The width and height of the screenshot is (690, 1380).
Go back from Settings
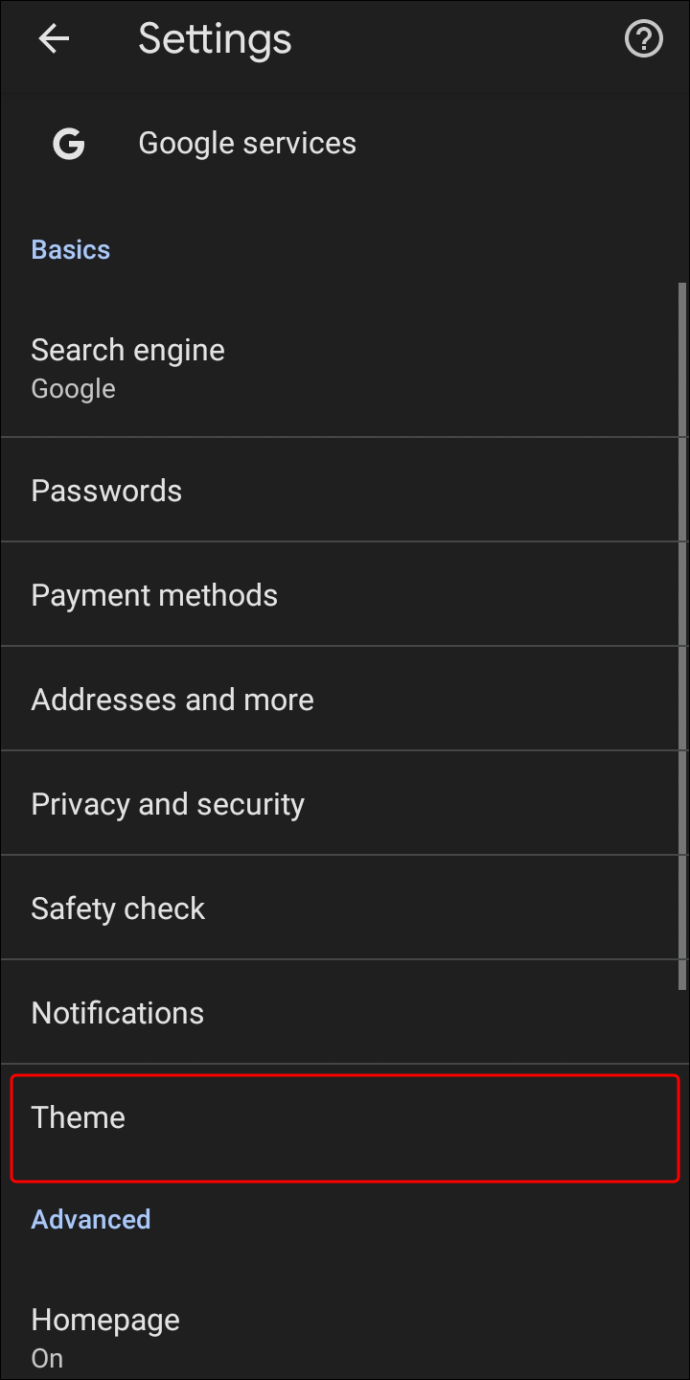pos(54,40)
